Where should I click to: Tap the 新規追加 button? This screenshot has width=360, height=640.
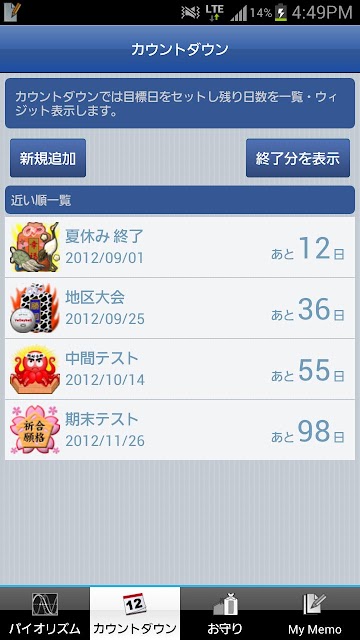pos(48,158)
